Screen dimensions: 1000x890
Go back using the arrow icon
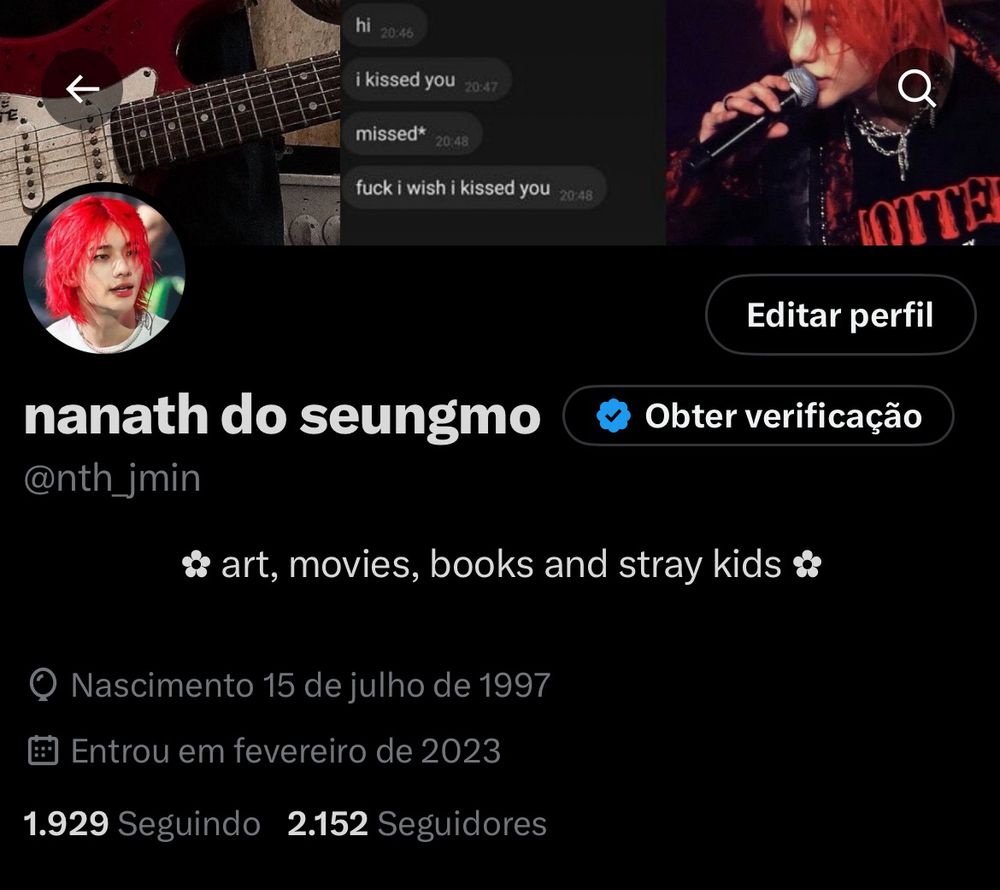[82, 90]
